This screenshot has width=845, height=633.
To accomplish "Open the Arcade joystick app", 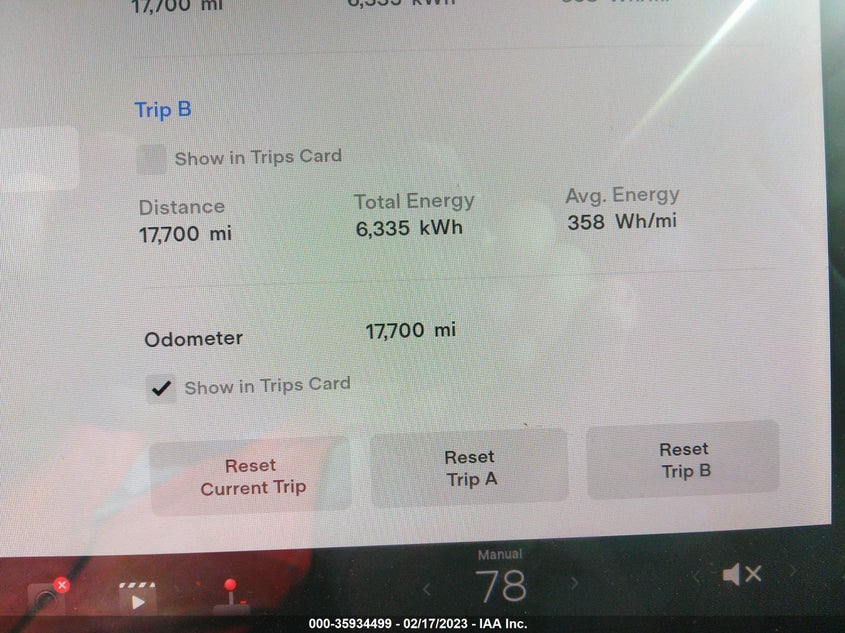I will (x=230, y=597).
